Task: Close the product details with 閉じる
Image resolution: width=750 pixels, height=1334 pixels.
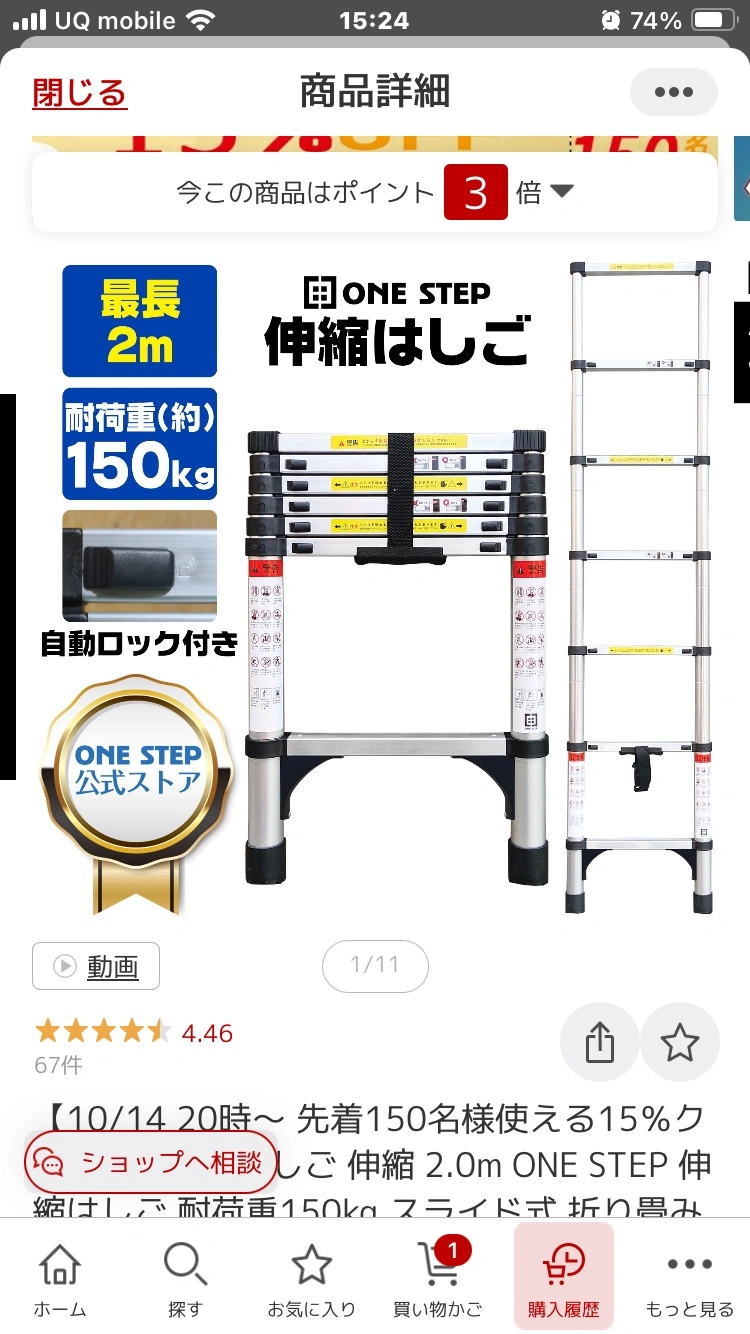Action: 80,93
